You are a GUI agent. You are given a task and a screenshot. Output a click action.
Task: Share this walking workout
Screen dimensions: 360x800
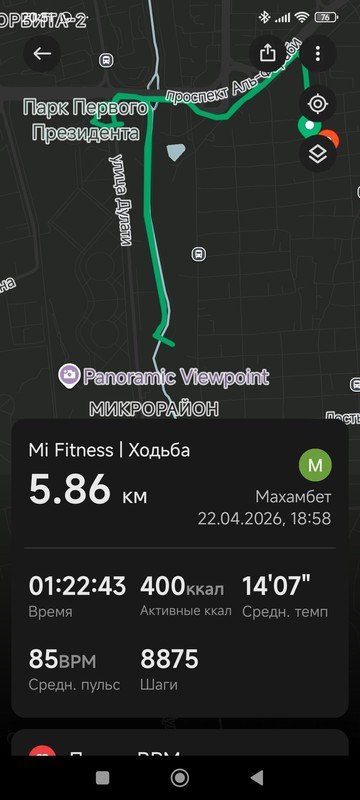(268, 54)
